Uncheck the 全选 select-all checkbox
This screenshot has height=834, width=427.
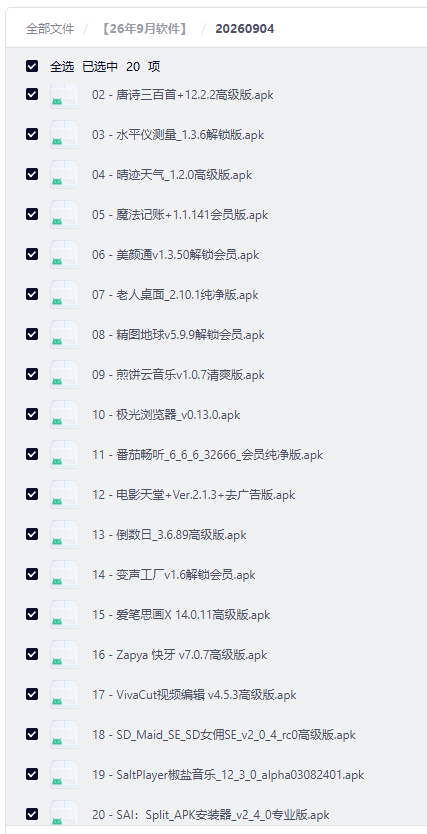click(x=32, y=66)
